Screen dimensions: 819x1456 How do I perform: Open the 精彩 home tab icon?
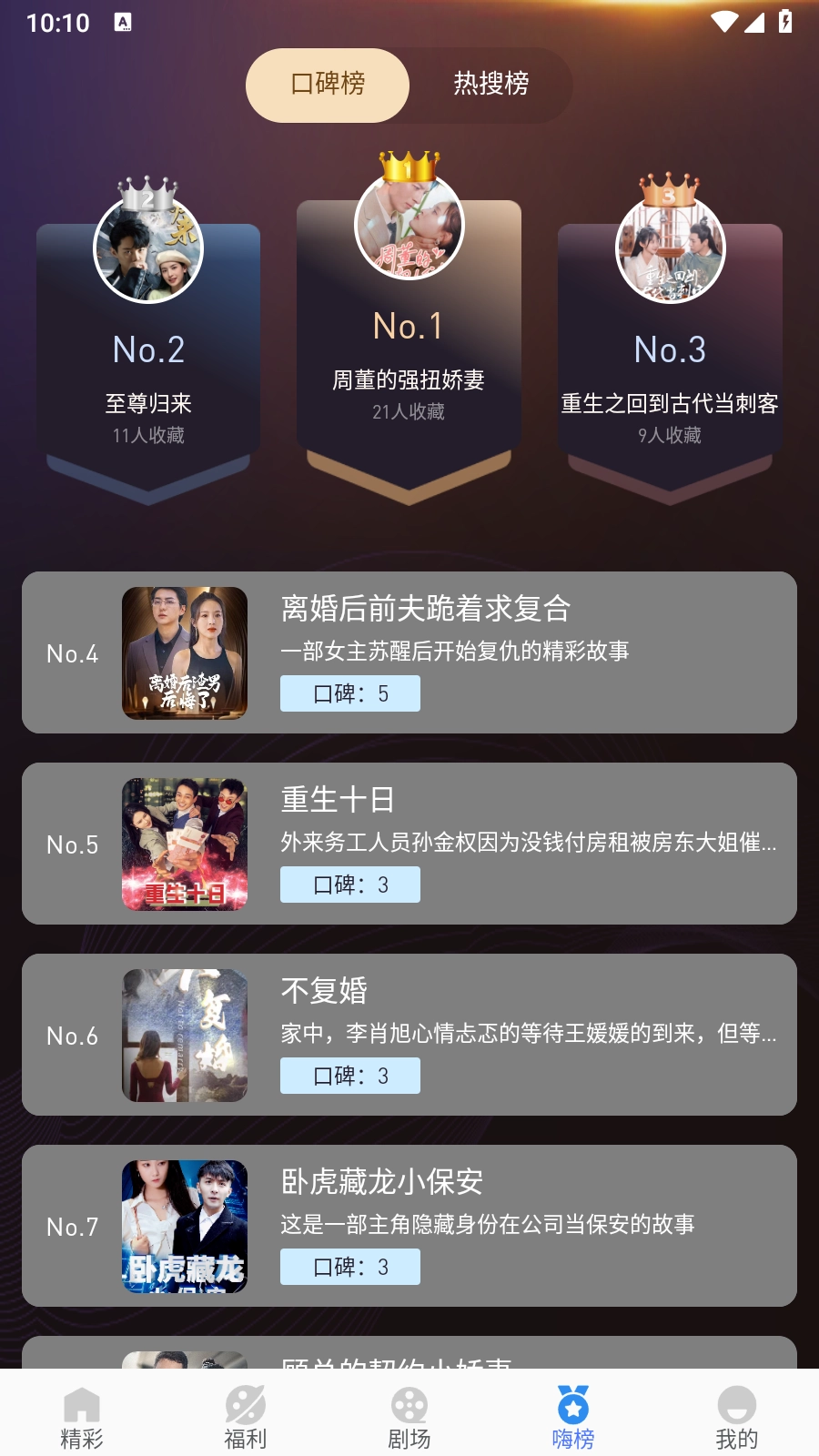pos(81,1406)
